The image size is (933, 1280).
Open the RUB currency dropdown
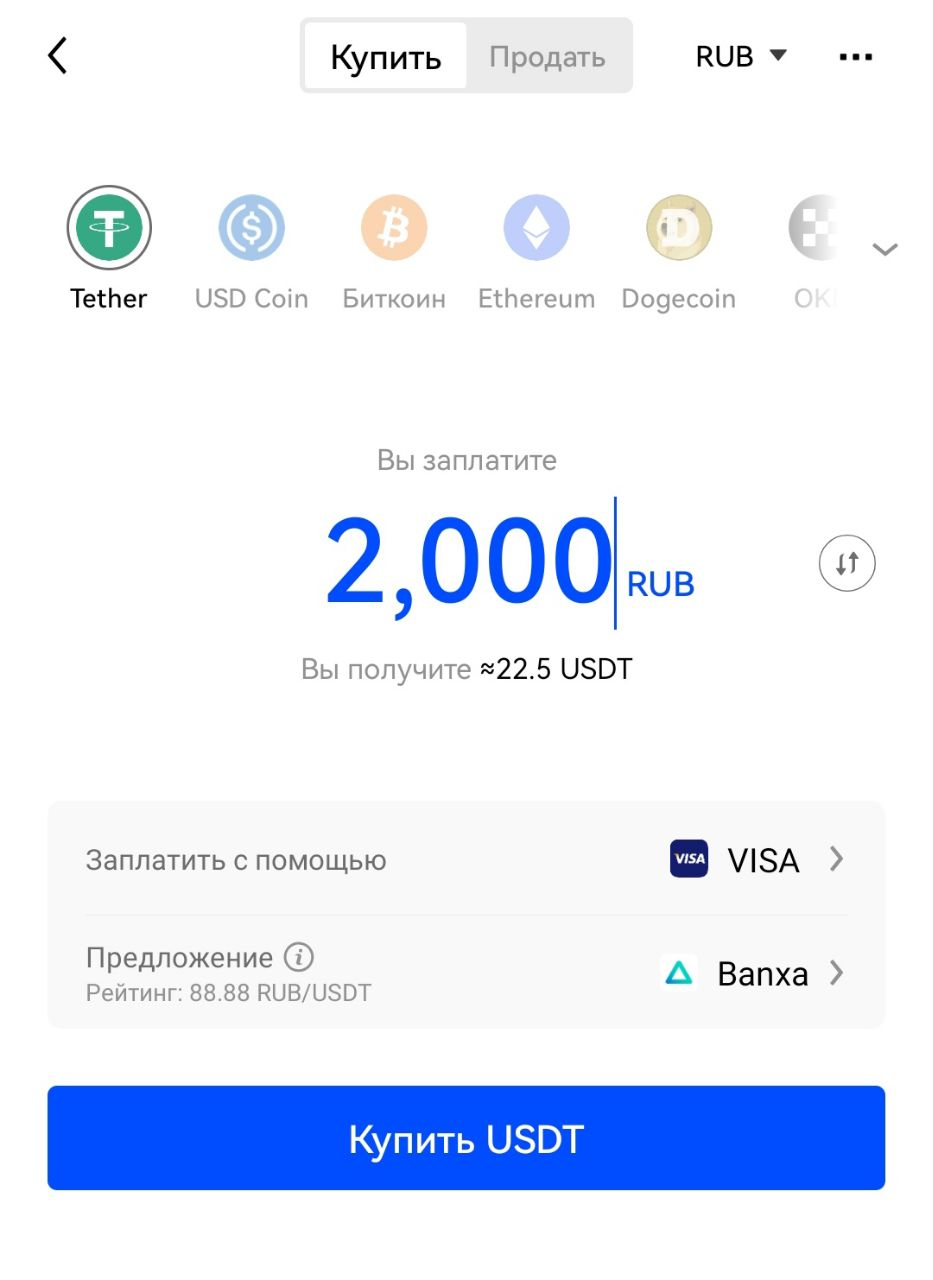(741, 57)
